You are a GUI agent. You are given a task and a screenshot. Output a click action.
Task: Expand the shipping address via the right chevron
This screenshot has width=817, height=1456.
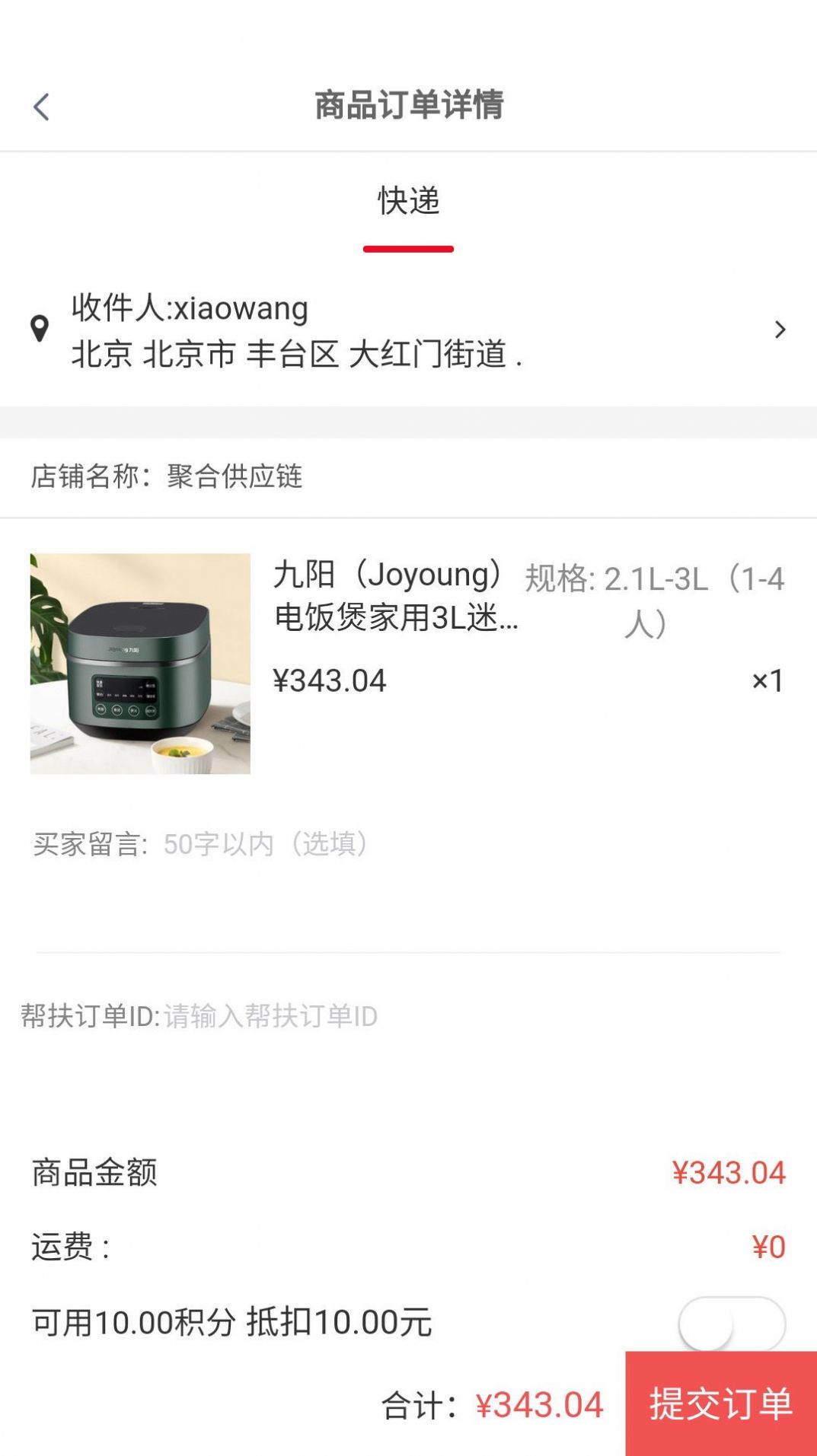(780, 329)
